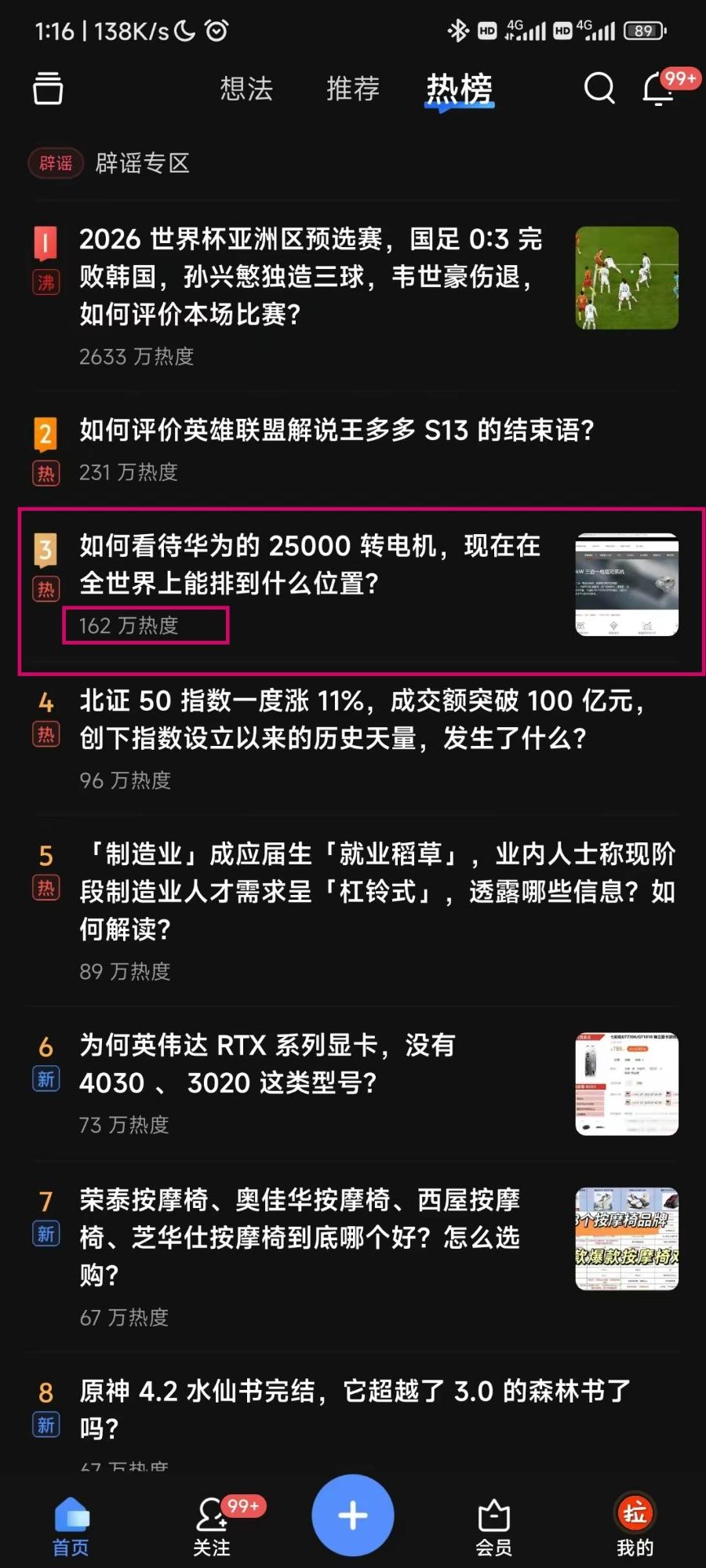This screenshot has height=1568, width=706.
Task: Open the 华为 25000 转电机 question
Action: coord(310,565)
